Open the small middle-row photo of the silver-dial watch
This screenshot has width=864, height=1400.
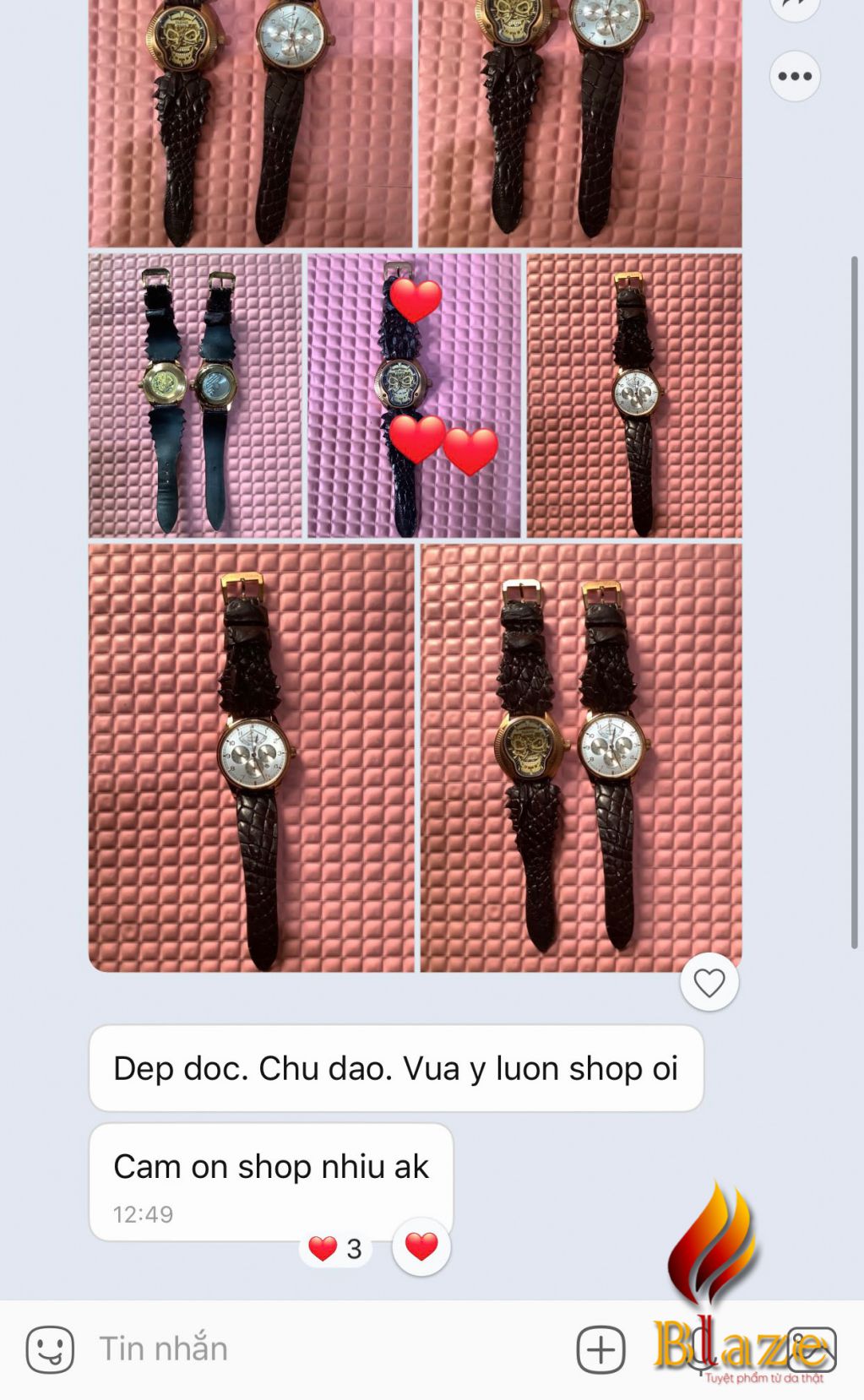(633, 395)
